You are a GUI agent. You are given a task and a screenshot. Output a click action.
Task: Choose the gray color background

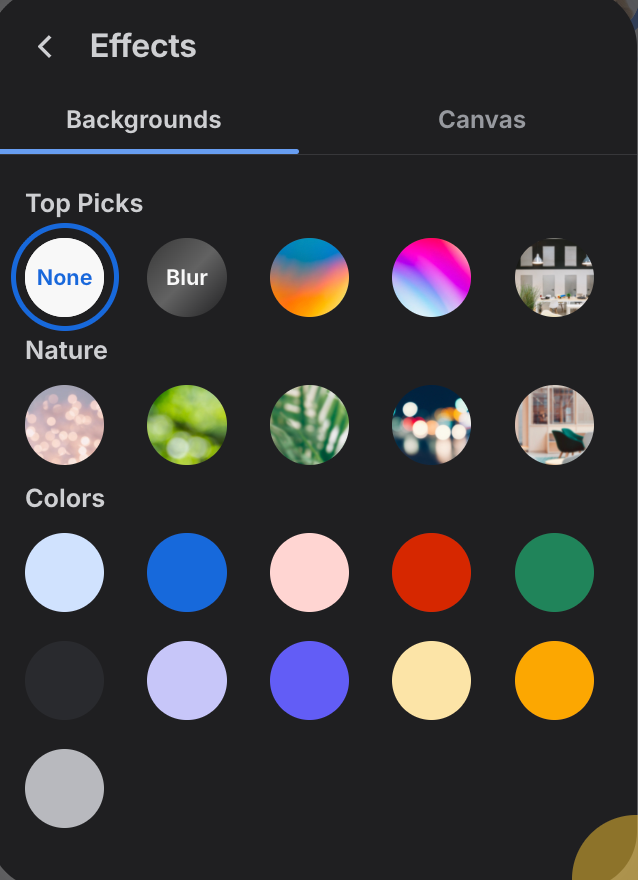[65, 789]
